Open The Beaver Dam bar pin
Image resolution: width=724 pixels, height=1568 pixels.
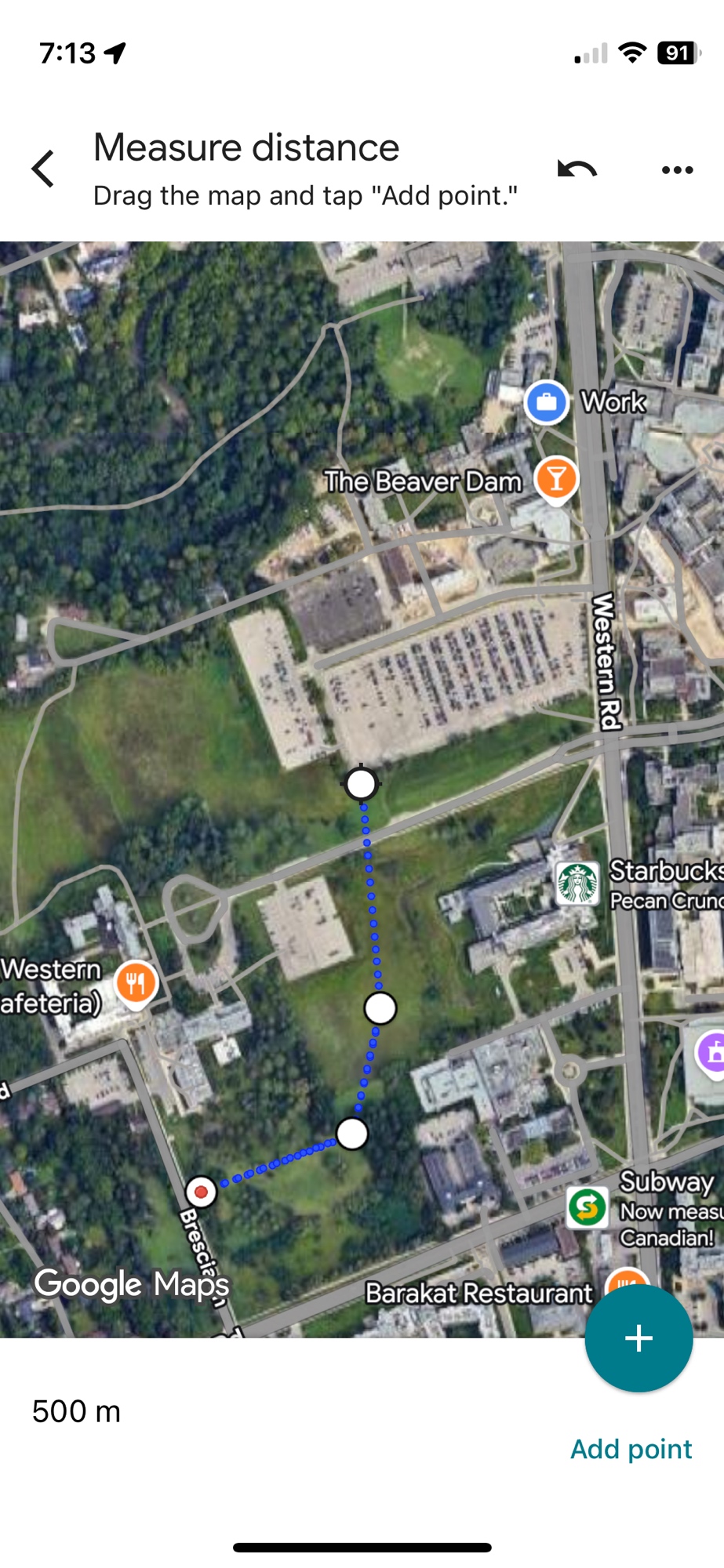point(556,479)
